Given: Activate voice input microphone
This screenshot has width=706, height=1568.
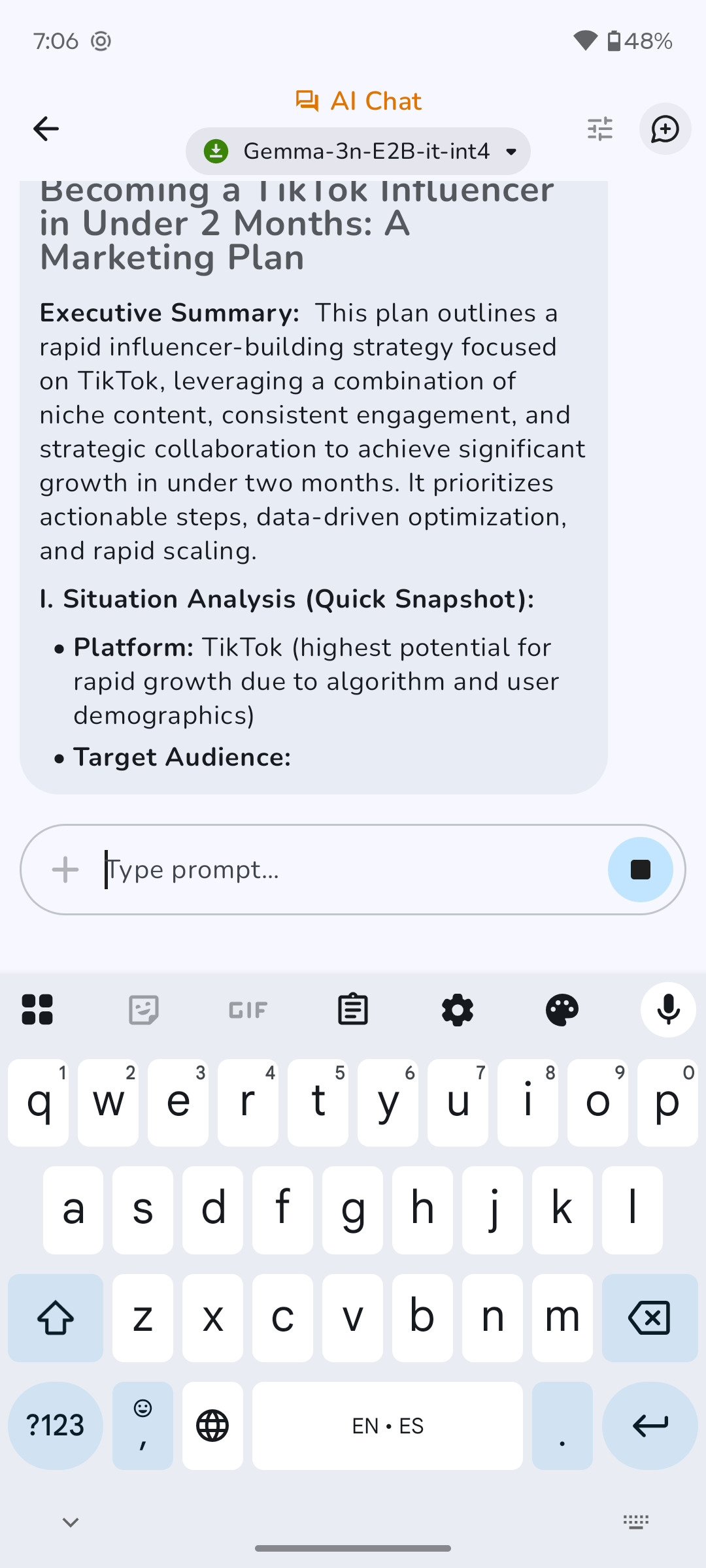Looking at the screenshot, I should [x=668, y=1010].
